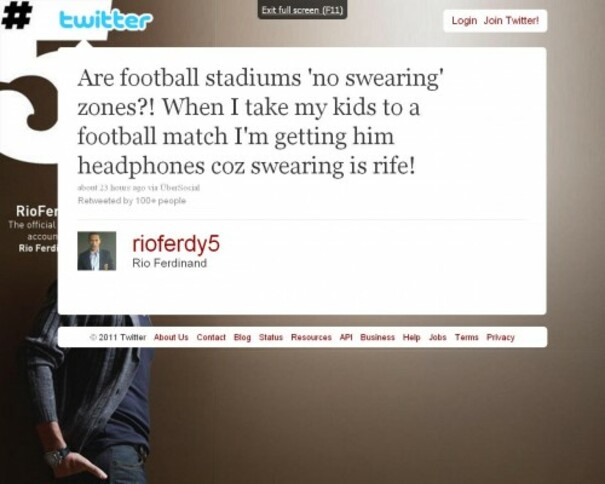
Task: Exit full screen mode
Action: tap(303, 9)
